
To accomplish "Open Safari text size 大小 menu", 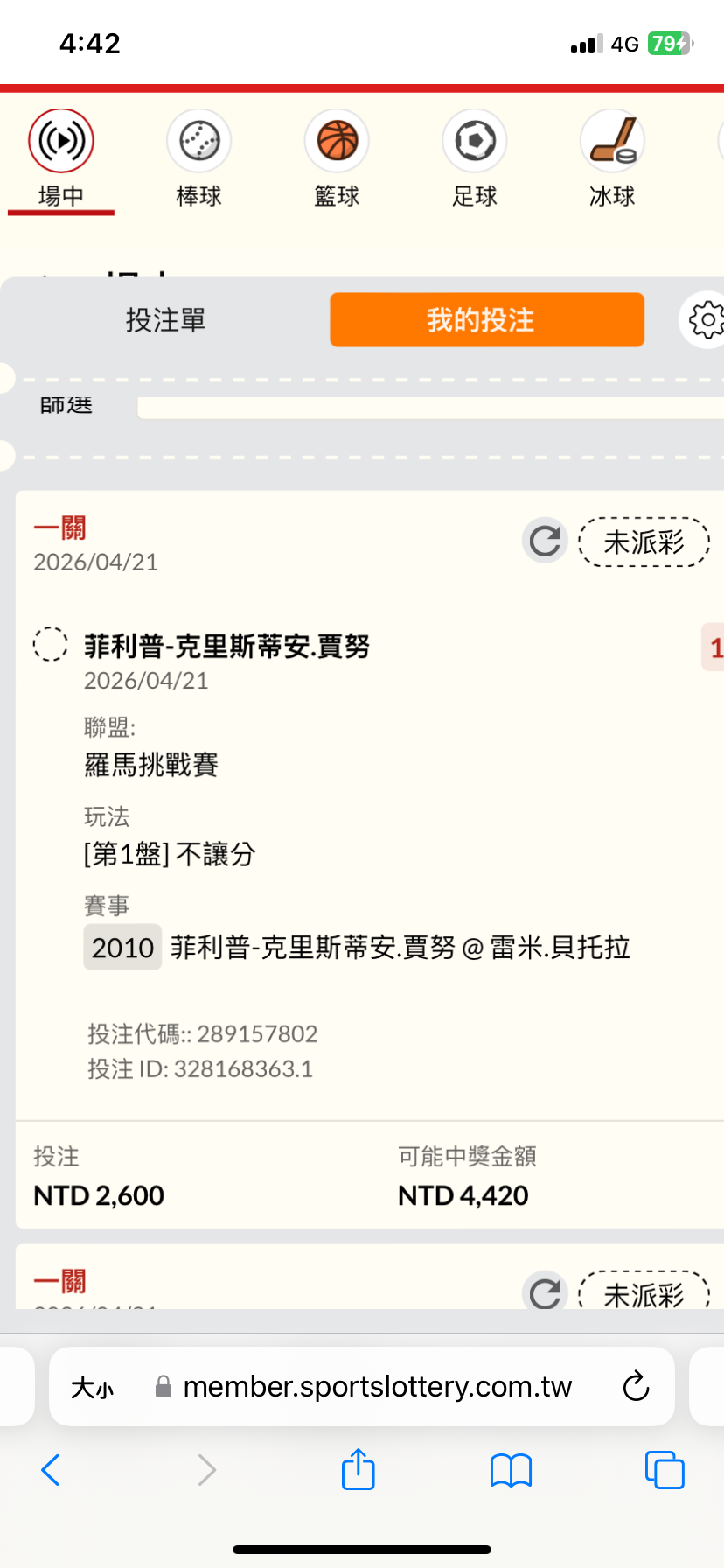I will [x=93, y=1387].
